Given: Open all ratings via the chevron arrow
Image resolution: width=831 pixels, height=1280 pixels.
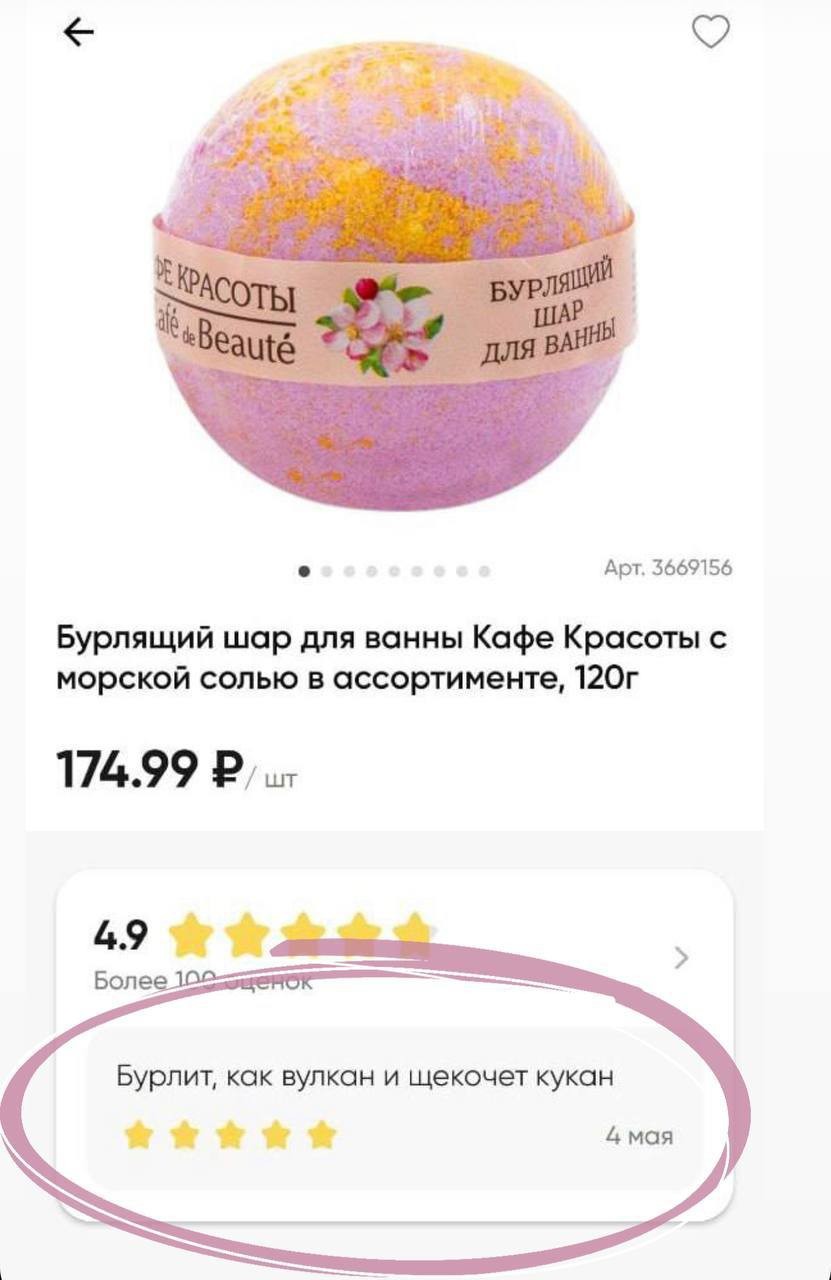Looking at the screenshot, I should pyautogui.click(x=682, y=958).
